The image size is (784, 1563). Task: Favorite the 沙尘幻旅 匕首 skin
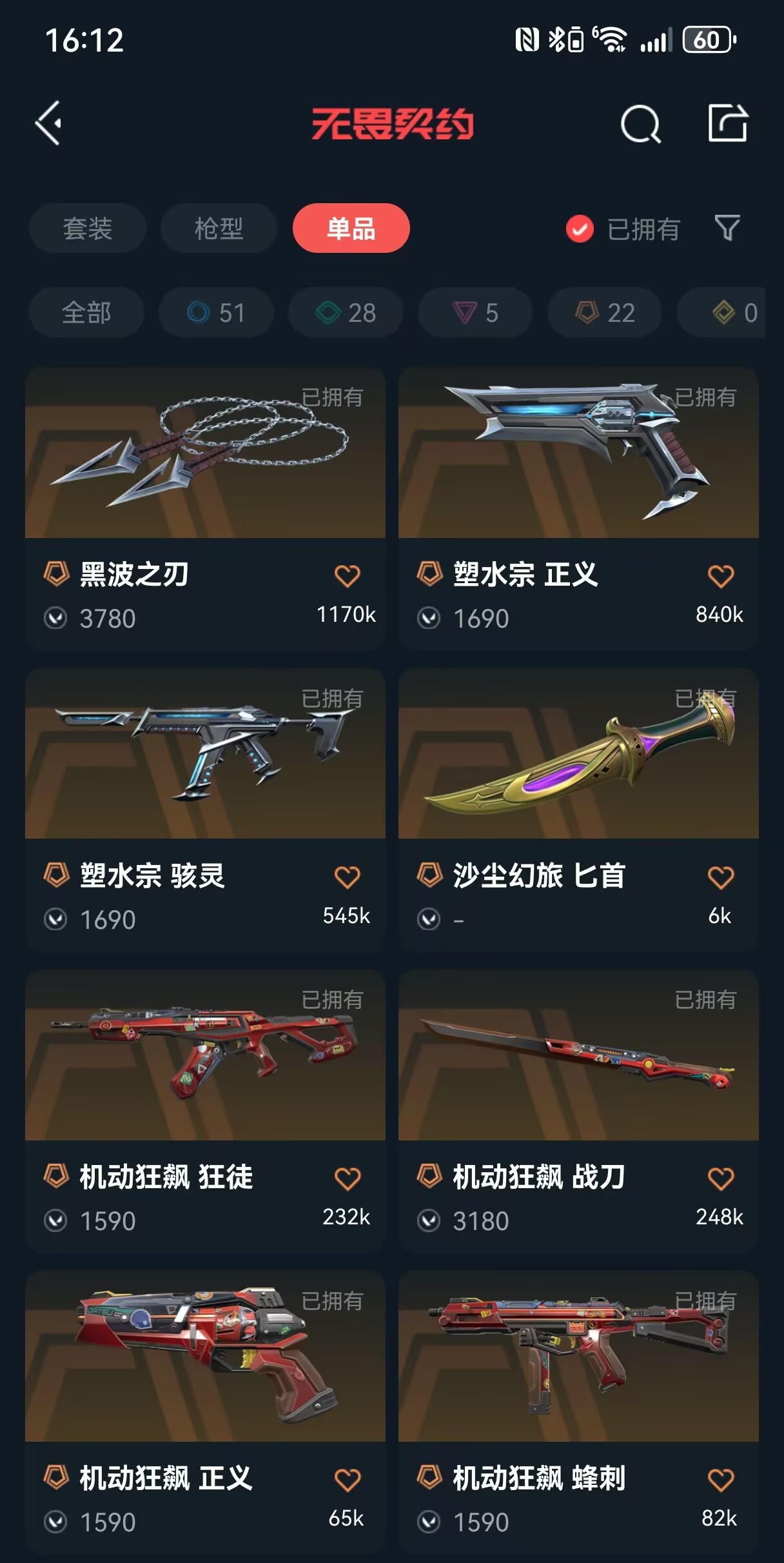pos(720,877)
